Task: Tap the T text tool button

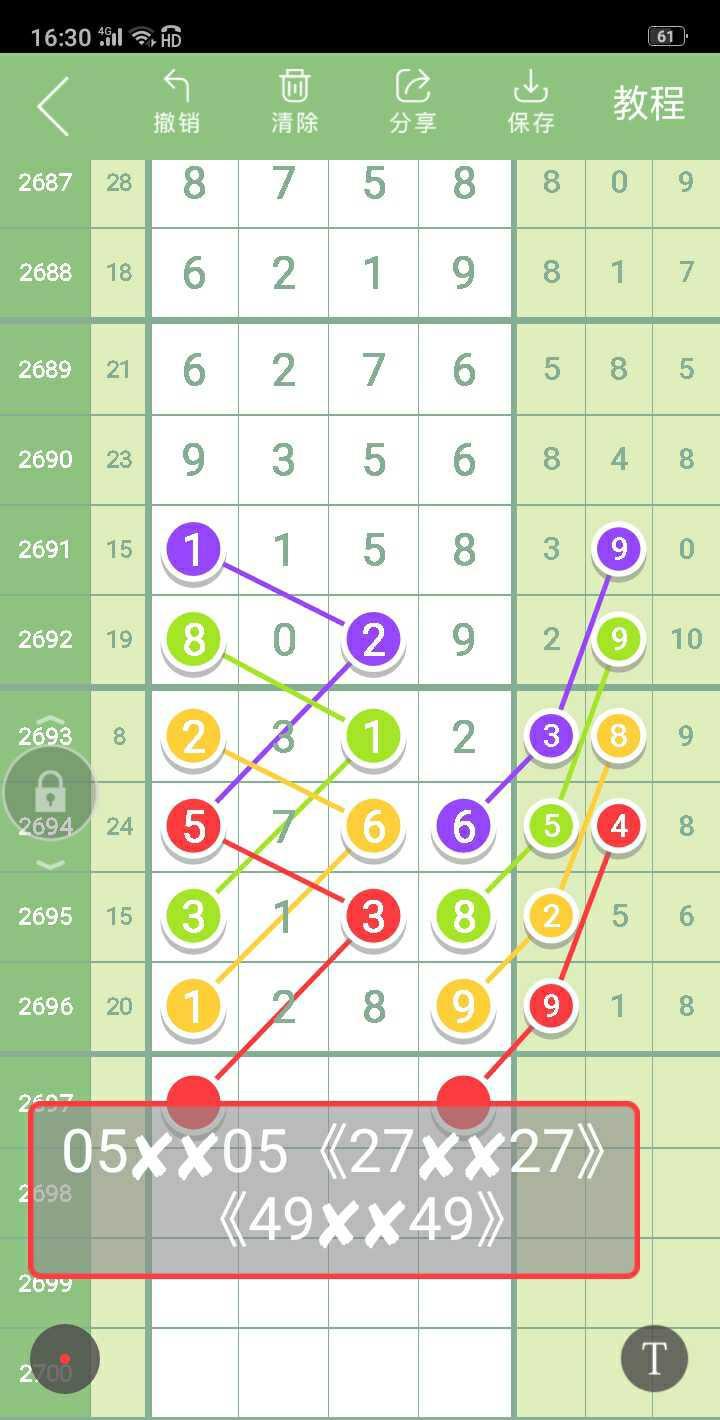Action: pos(654,1359)
